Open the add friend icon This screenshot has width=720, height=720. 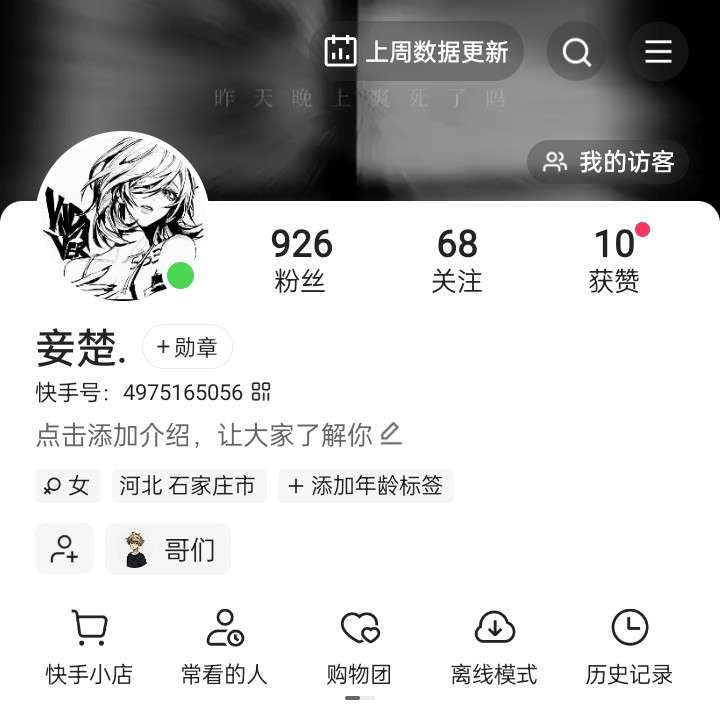point(64,549)
